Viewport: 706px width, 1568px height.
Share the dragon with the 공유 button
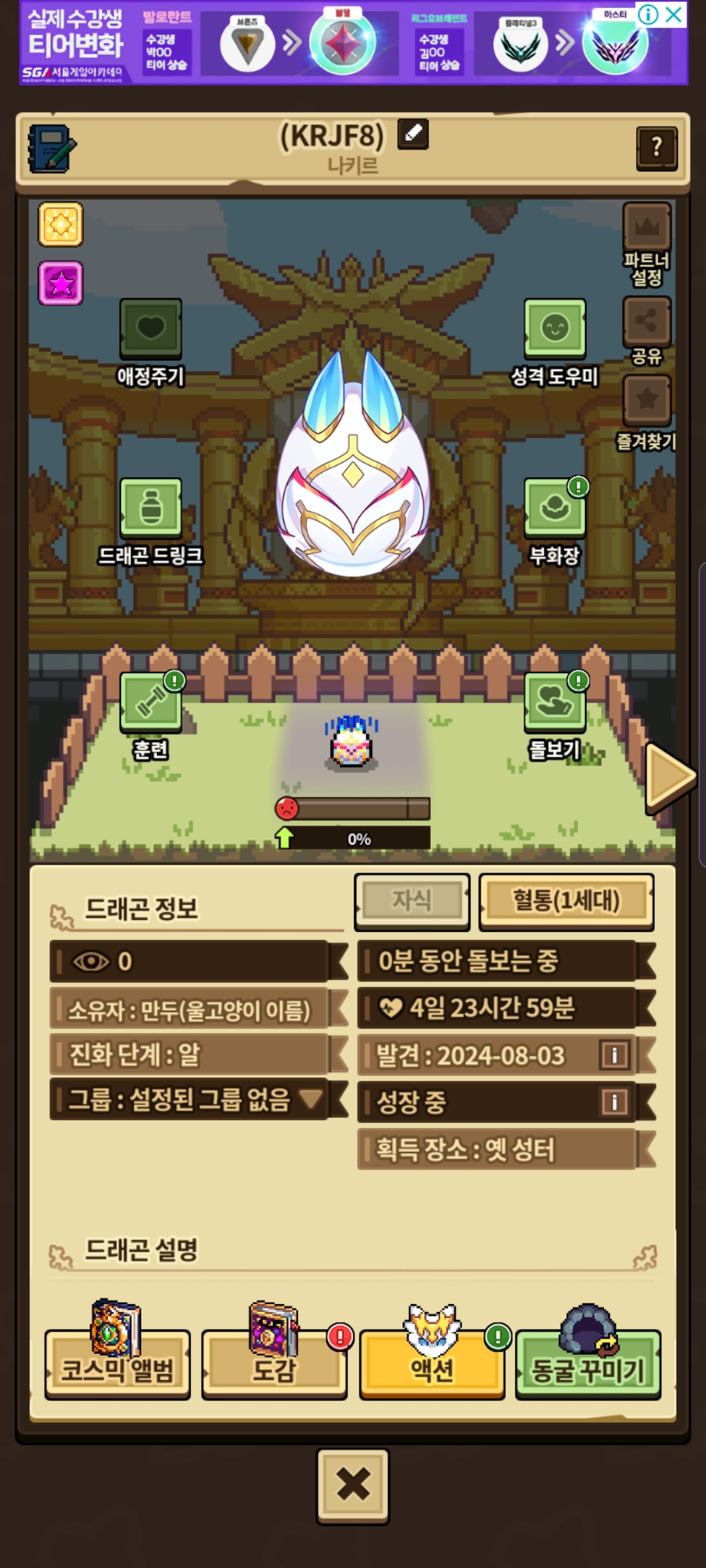647,321
